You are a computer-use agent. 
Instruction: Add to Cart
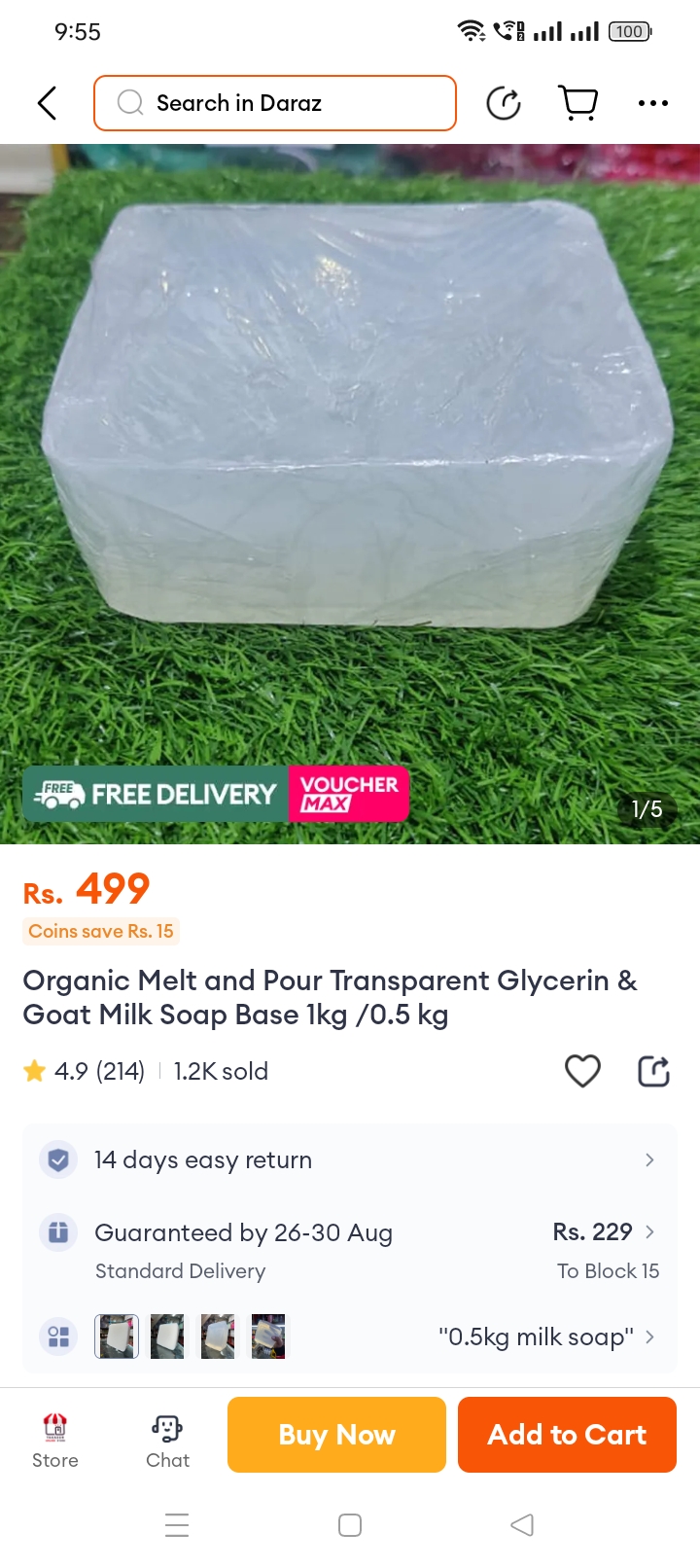tap(567, 1435)
